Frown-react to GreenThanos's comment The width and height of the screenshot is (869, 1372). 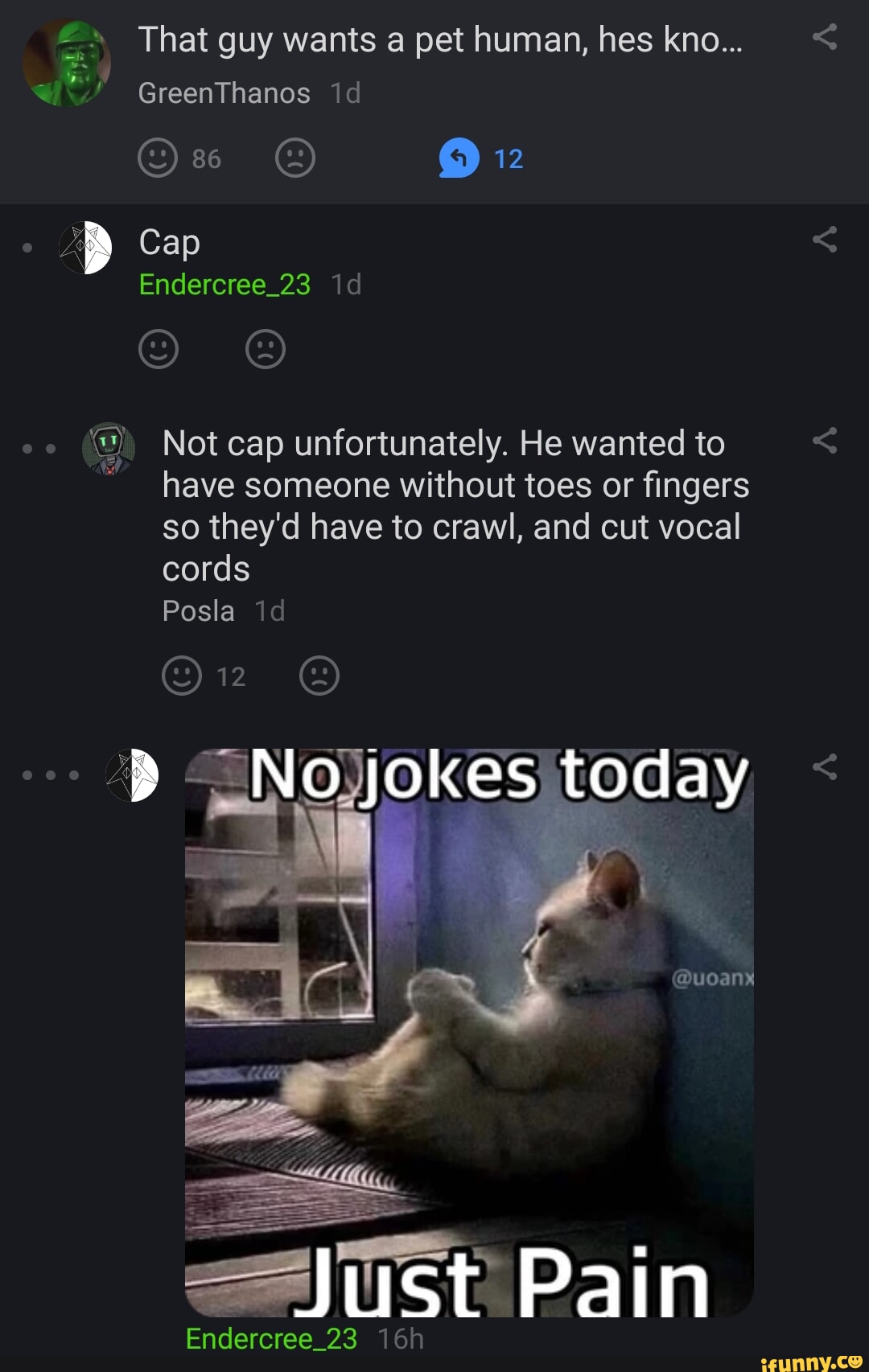coord(295,158)
